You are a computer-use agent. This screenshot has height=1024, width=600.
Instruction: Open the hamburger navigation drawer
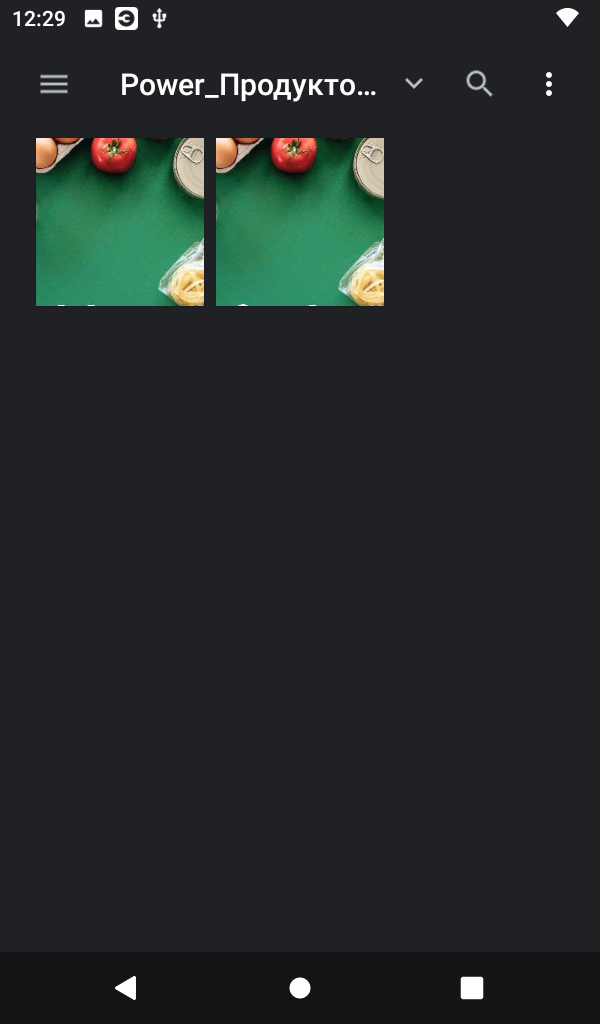[54, 85]
